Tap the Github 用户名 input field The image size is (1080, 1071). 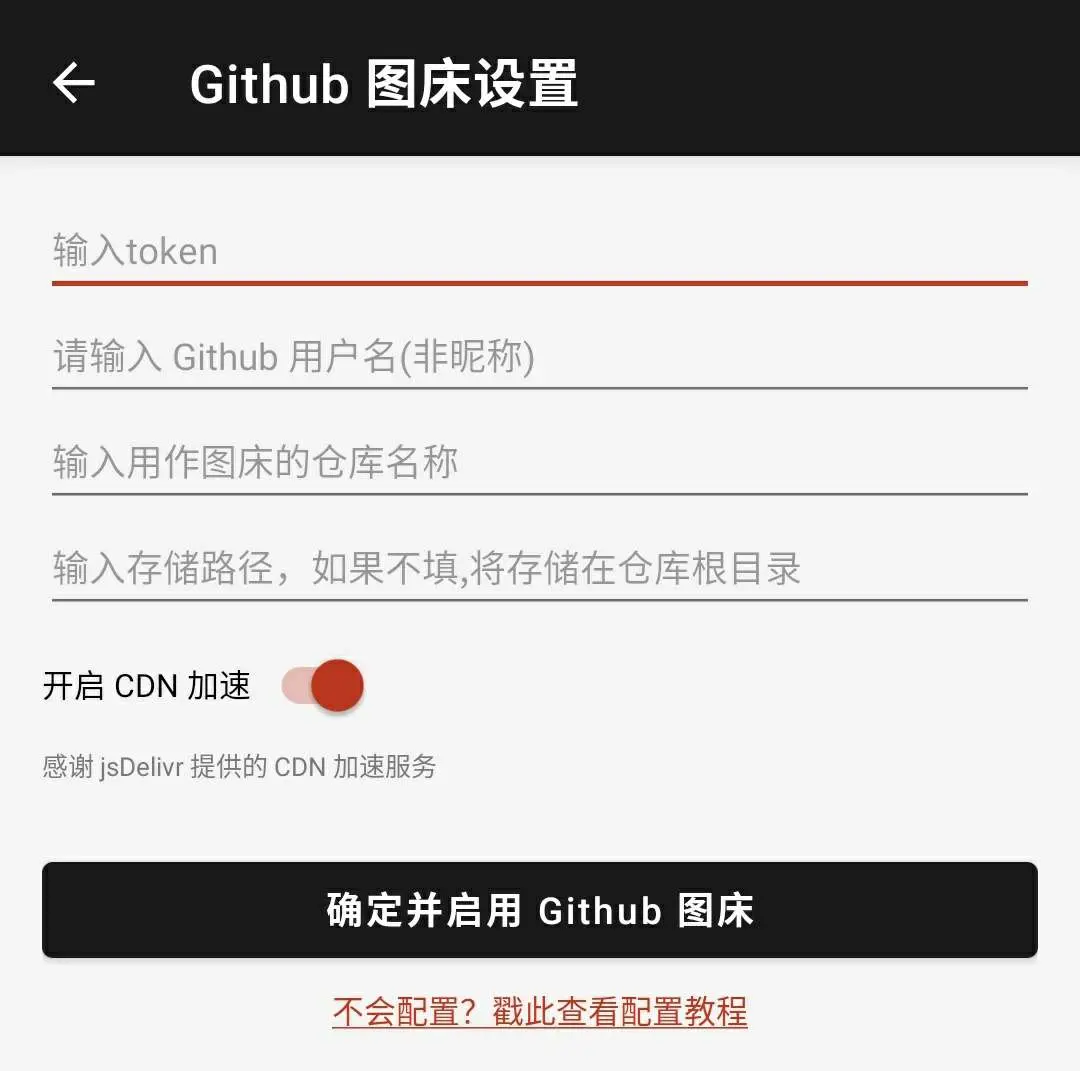point(540,357)
